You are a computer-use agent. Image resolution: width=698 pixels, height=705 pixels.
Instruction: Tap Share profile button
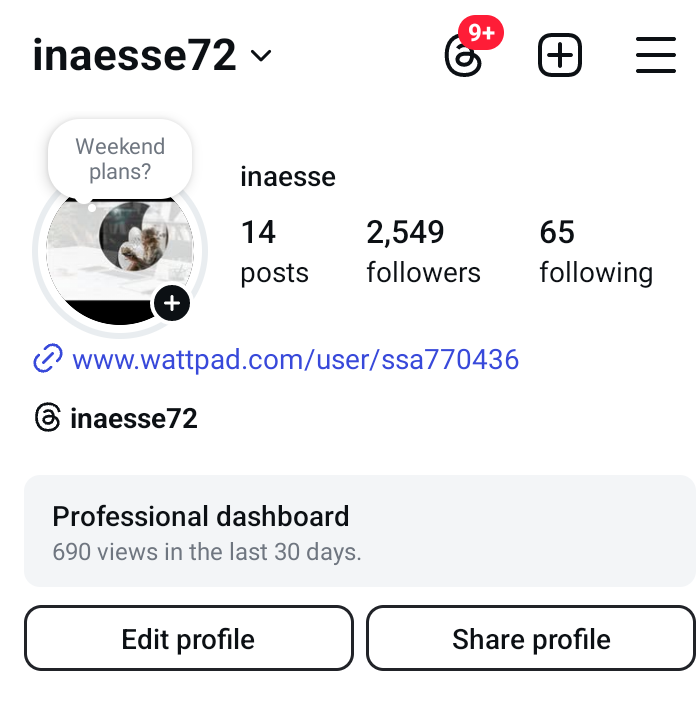coord(531,639)
